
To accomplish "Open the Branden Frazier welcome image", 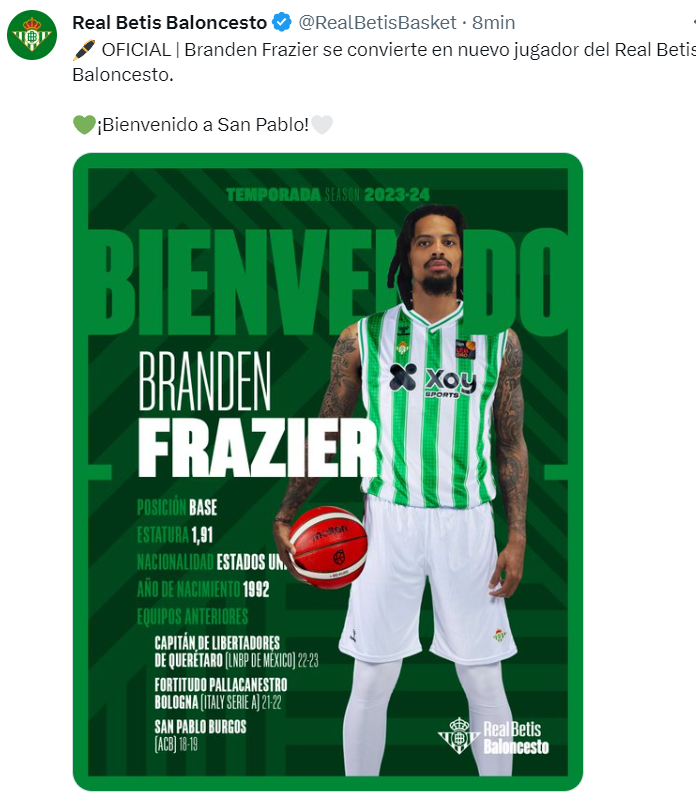I will point(327,470).
